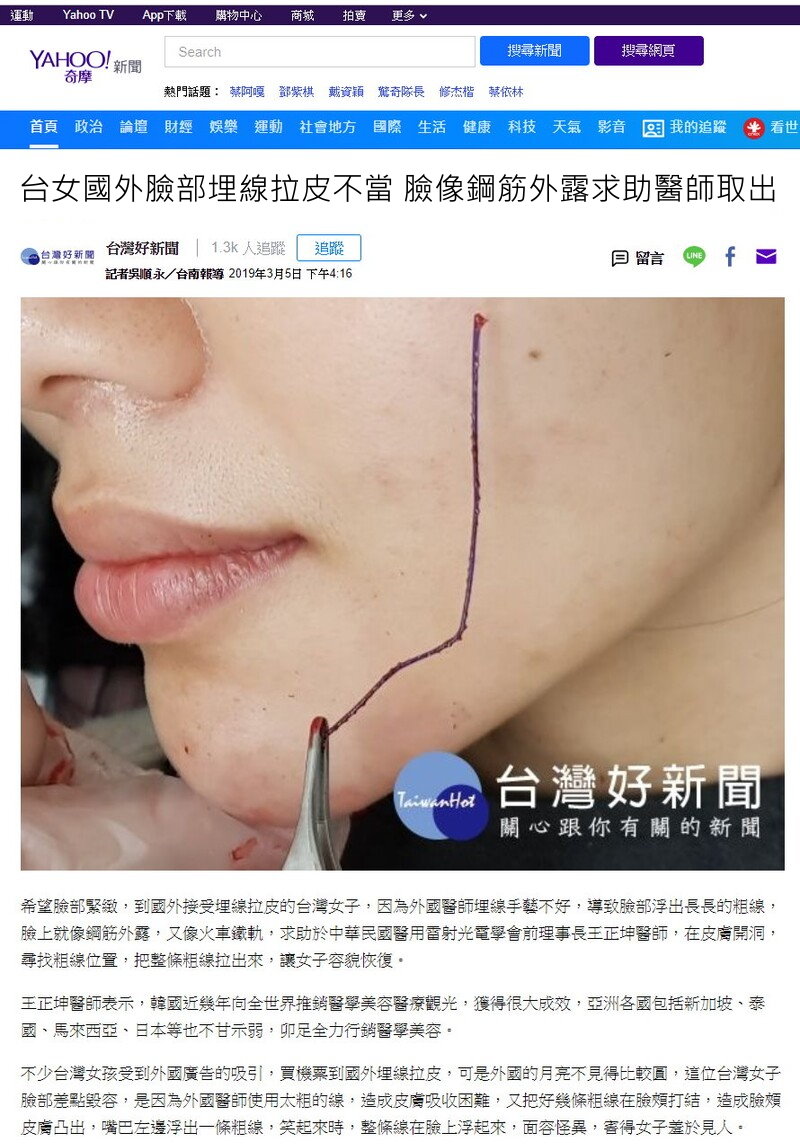This screenshot has width=800, height=1147.
Task: Share the article by email
Action: coord(766,257)
